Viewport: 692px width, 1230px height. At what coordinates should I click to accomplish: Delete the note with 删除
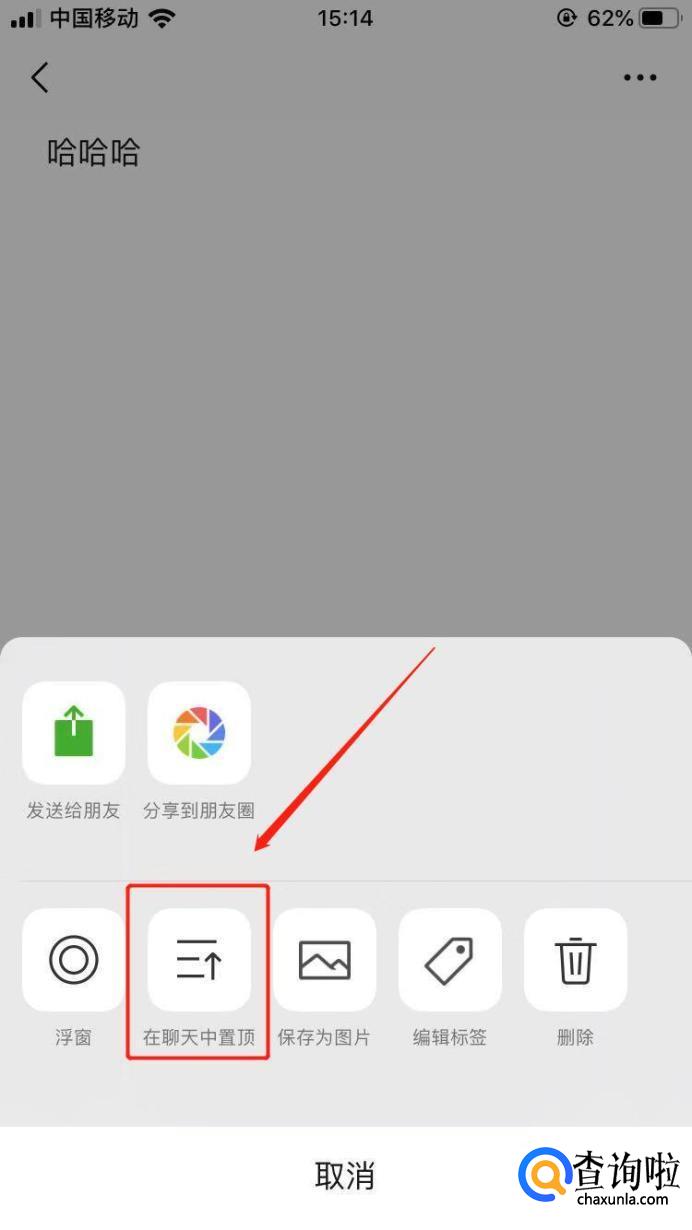(575, 960)
